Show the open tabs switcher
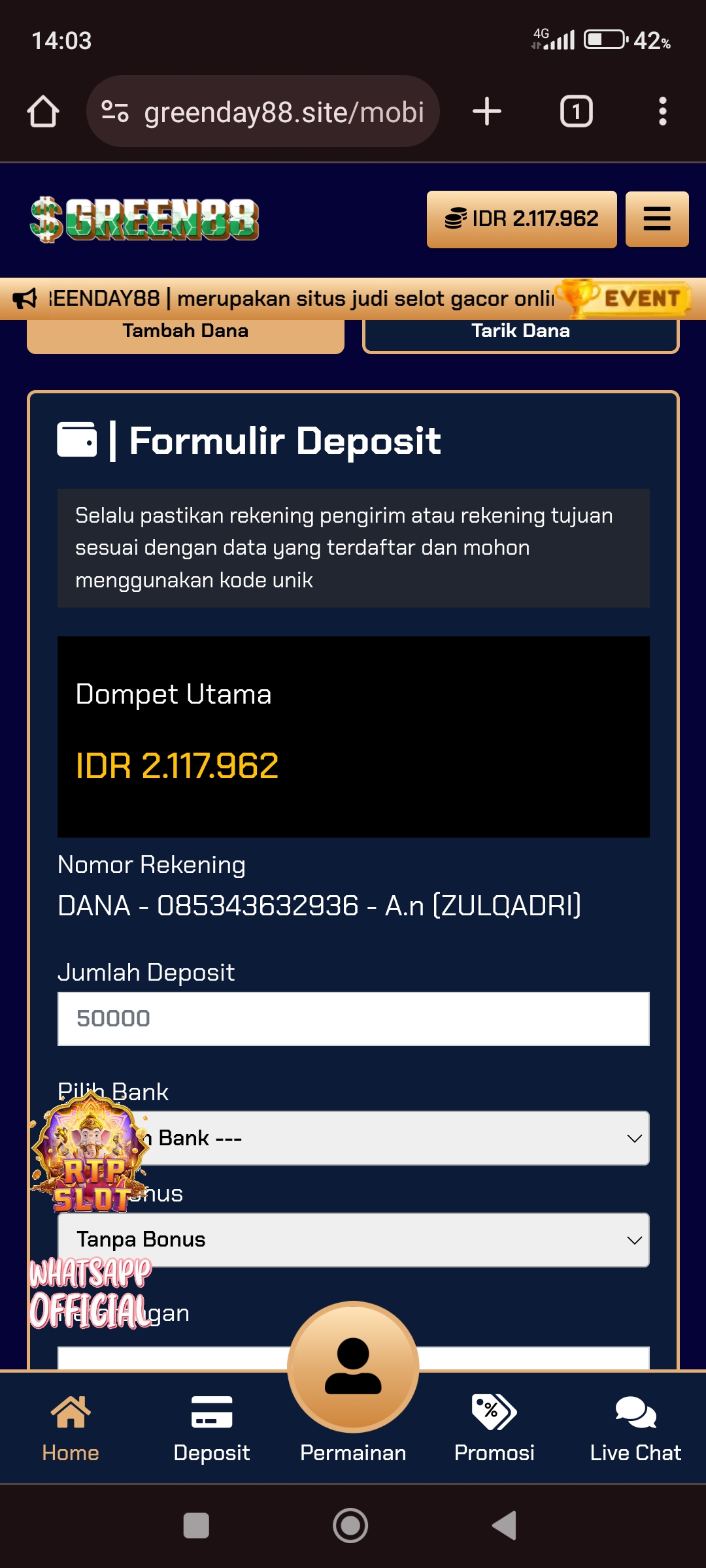The height and width of the screenshot is (1568, 706). click(x=576, y=111)
